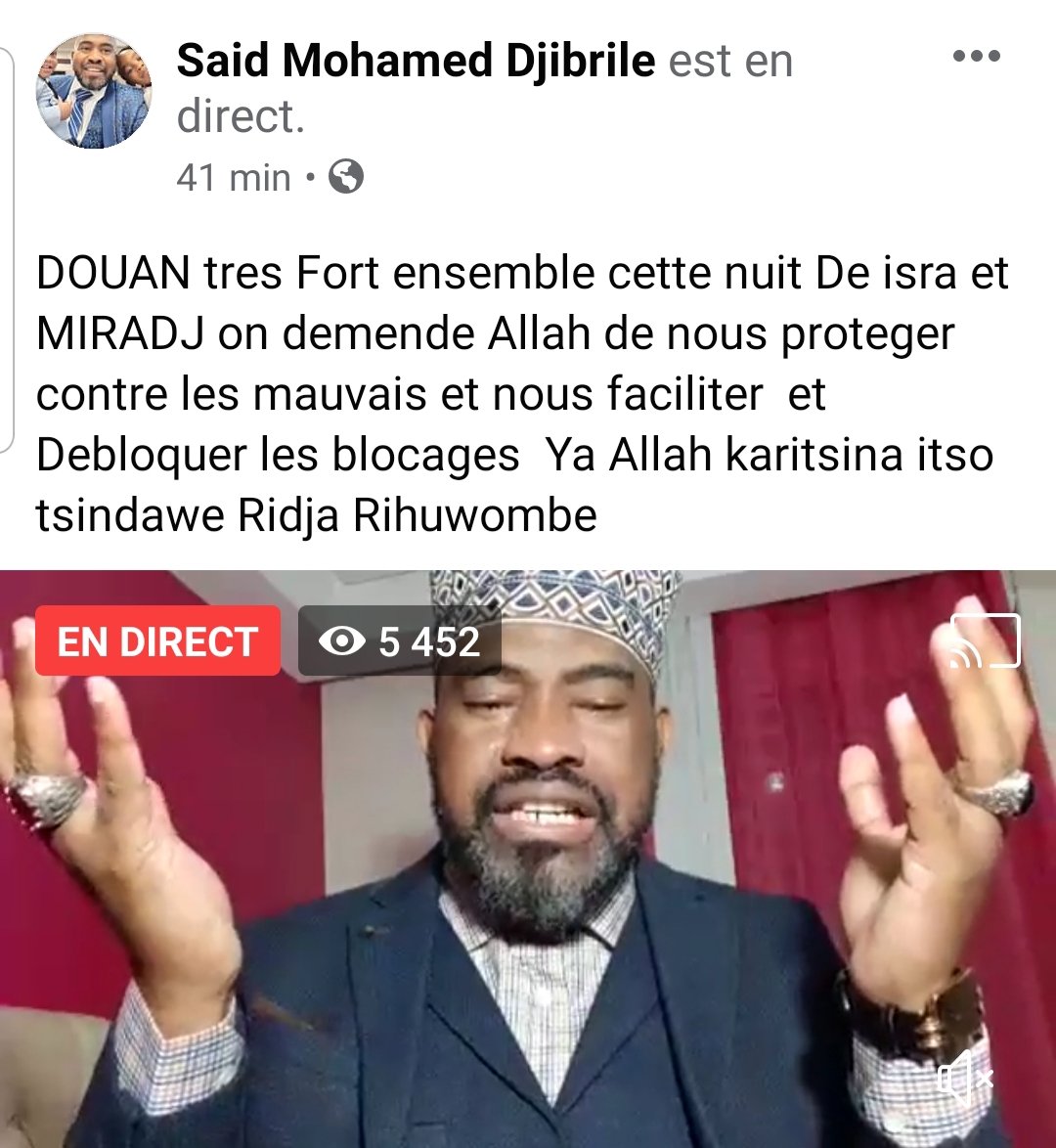Viewport: 1056px width, 1148px height.
Task: Open the Said Mohamed Djibrile profile name link
Action: pos(416,61)
